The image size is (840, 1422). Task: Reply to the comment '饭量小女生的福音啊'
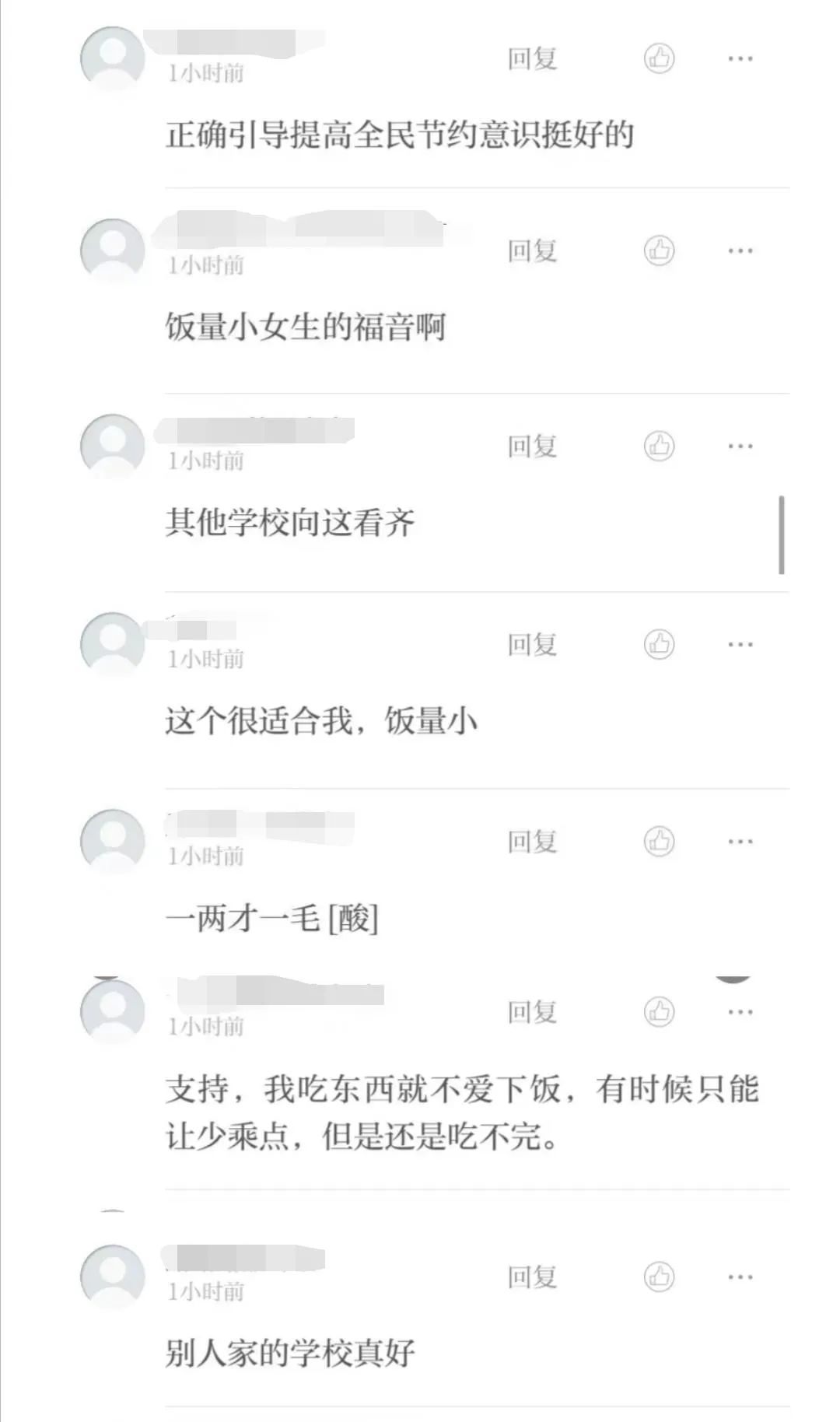[532, 250]
